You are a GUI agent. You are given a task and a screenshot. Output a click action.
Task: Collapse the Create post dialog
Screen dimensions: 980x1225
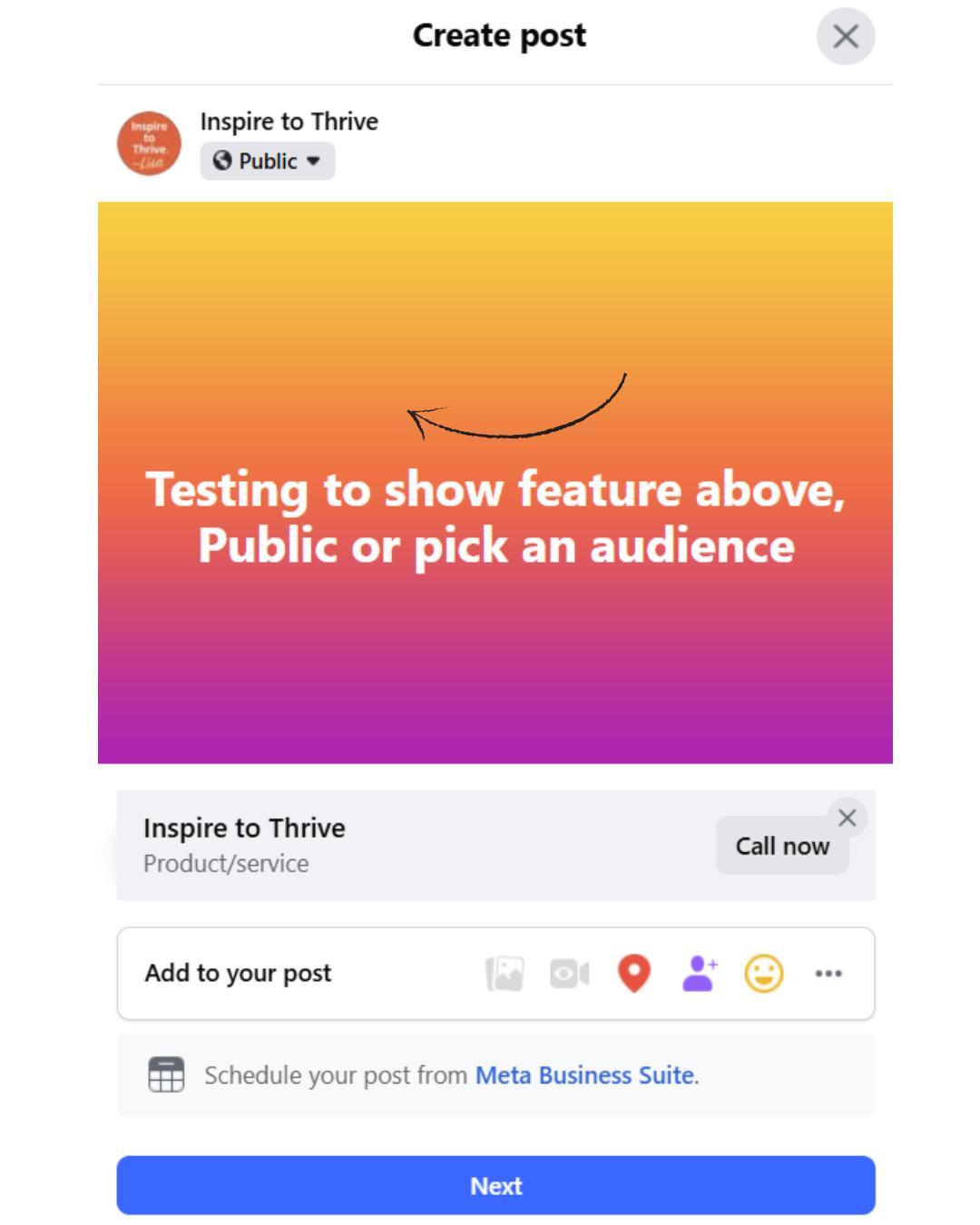coord(846,37)
